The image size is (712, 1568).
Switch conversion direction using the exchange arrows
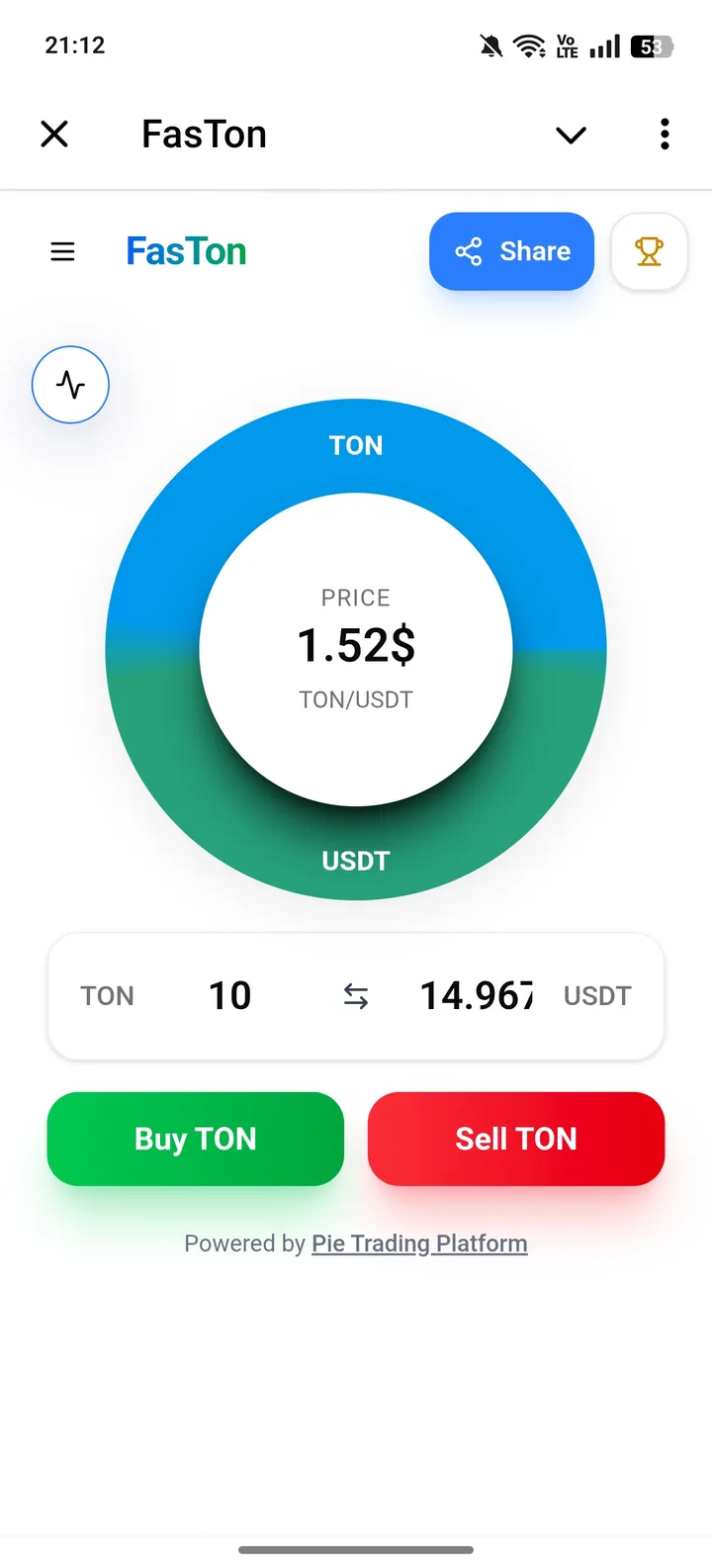pyautogui.click(x=355, y=996)
